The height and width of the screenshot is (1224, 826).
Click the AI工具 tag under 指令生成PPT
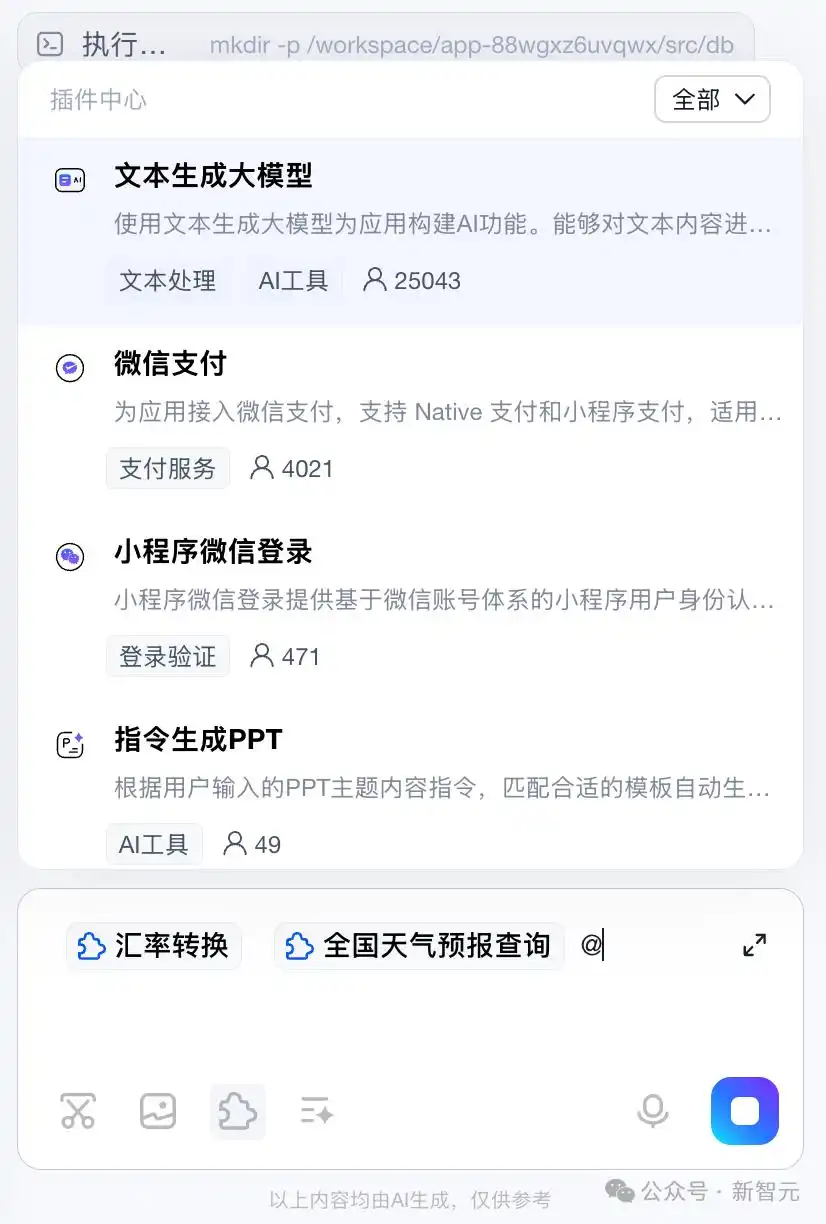pos(154,844)
